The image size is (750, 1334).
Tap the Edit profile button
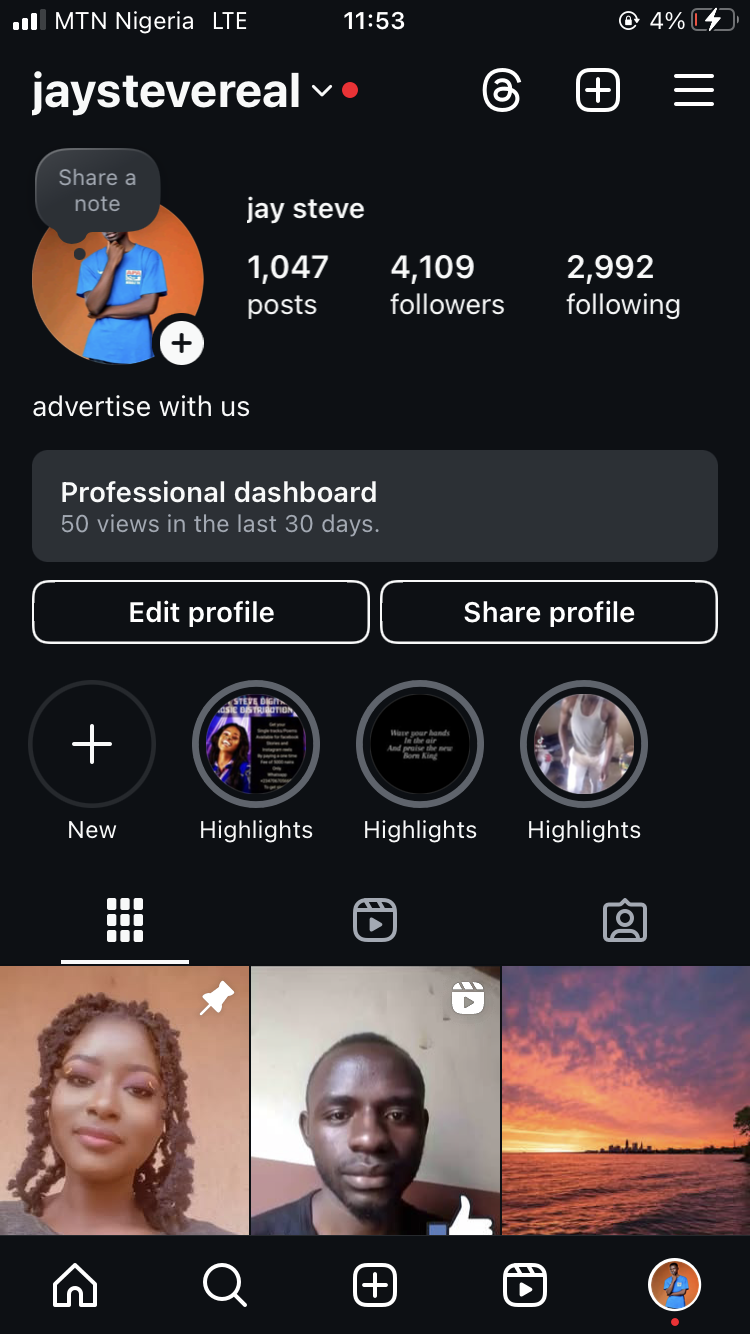click(201, 612)
